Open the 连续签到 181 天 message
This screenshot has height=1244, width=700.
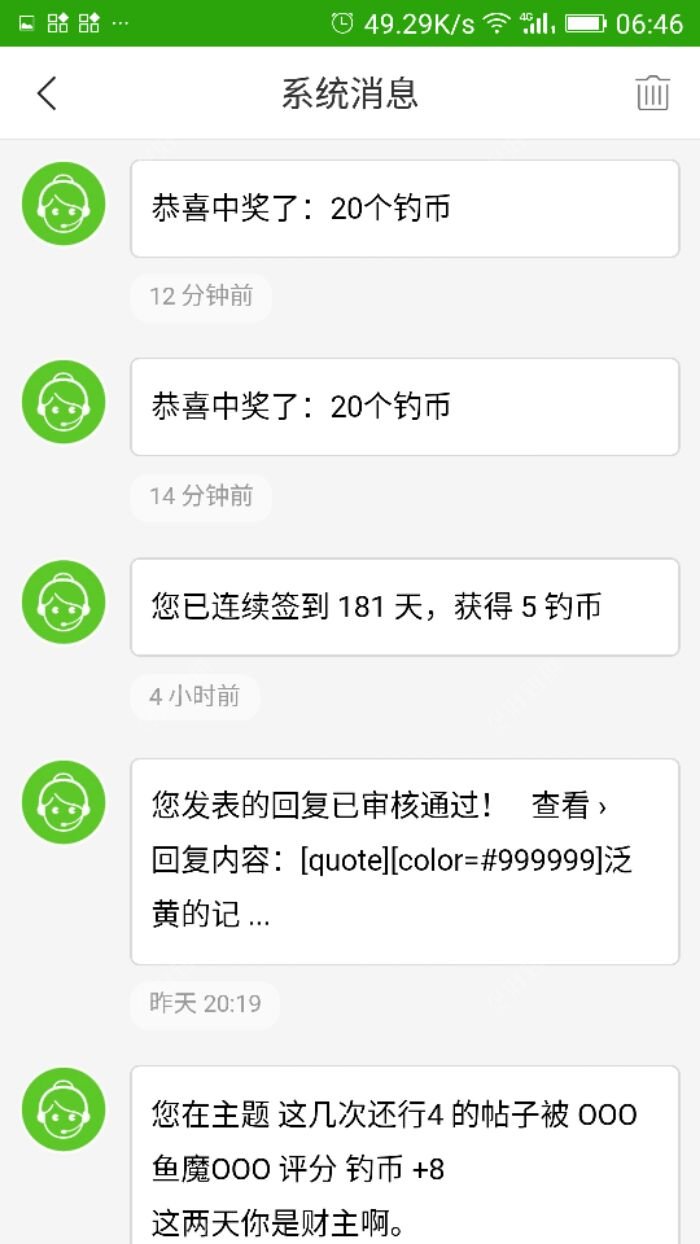coord(404,607)
